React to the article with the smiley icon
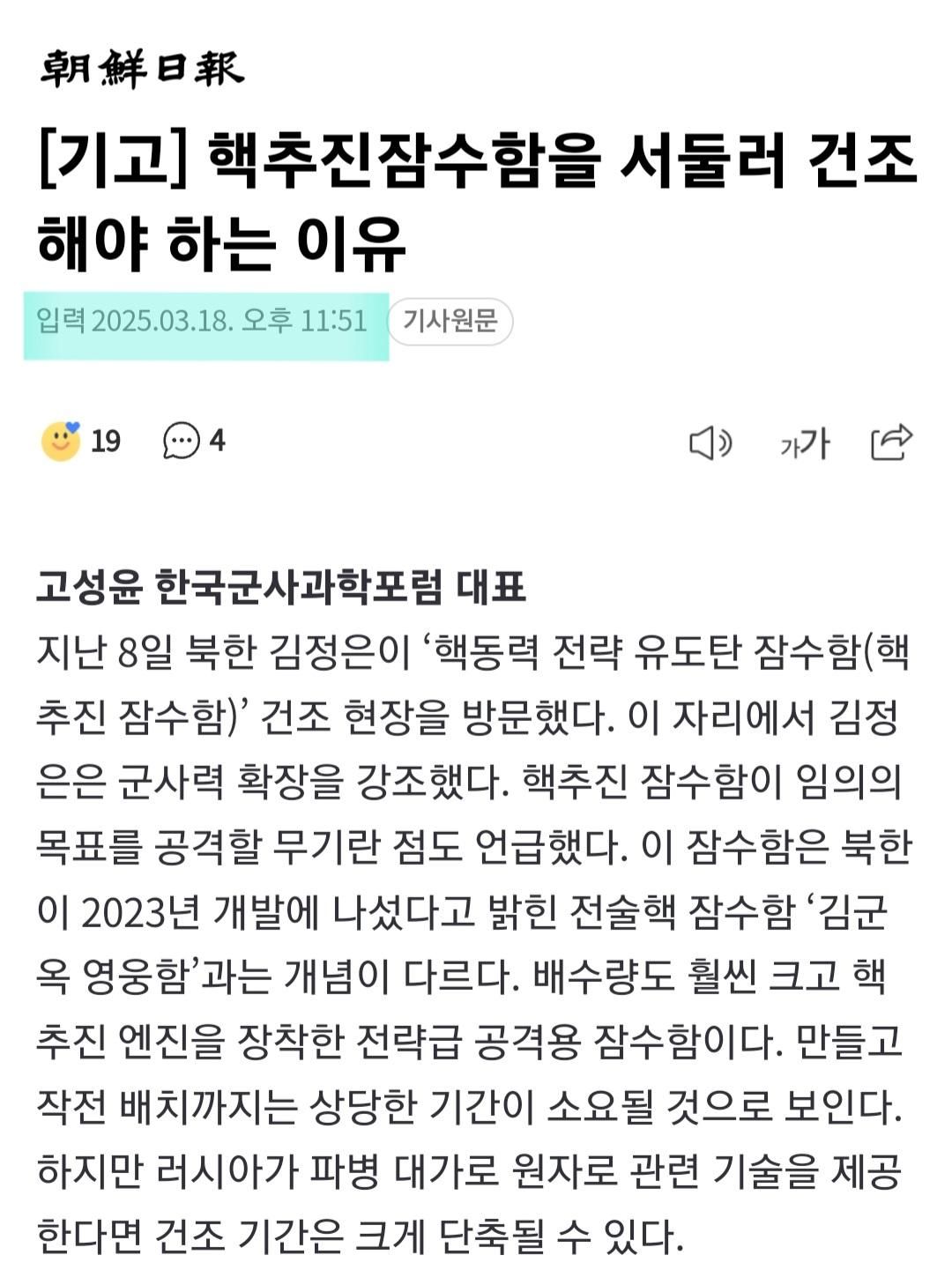The width and height of the screenshot is (952, 1270). [x=61, y=441]
